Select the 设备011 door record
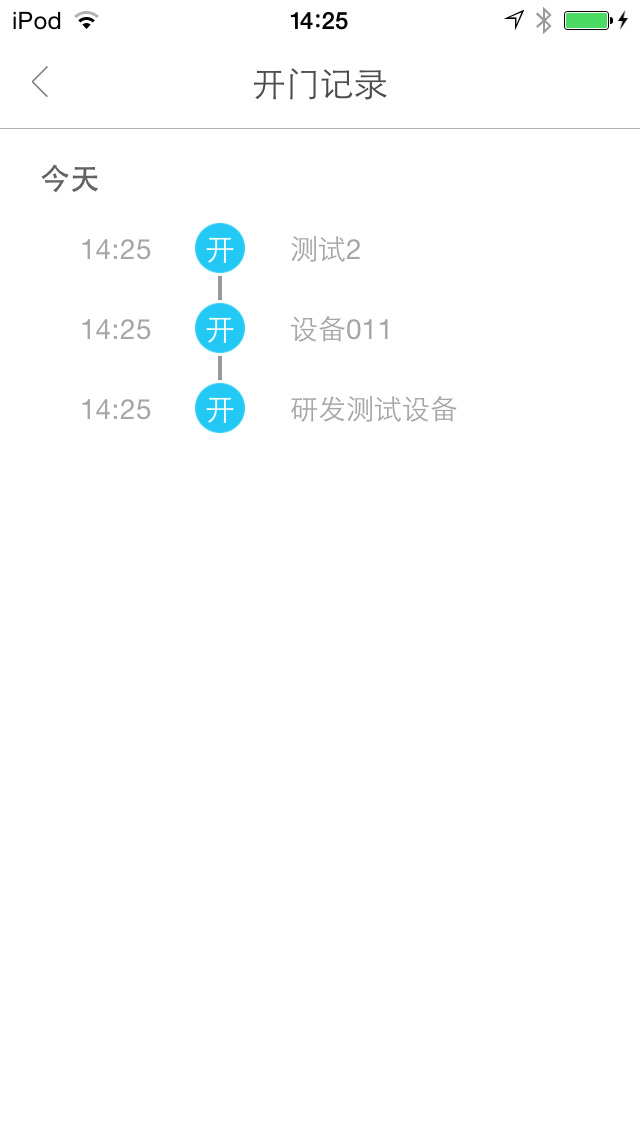Viewport: 640px width, 1136px height. click(x=320, y=329)
